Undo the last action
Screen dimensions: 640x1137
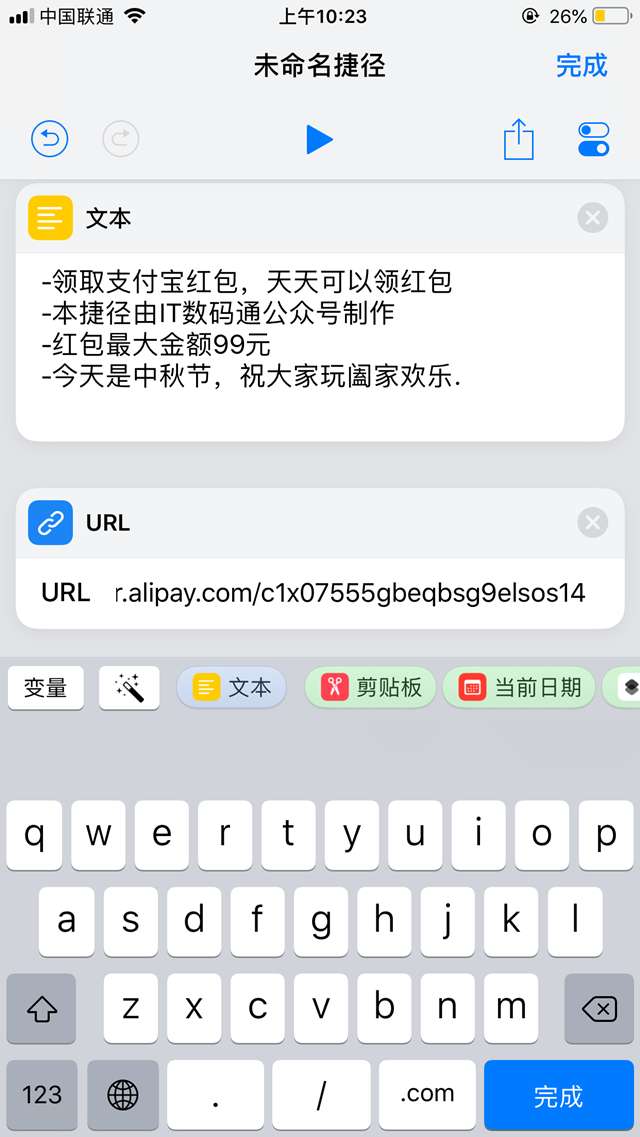coord(49,139)
